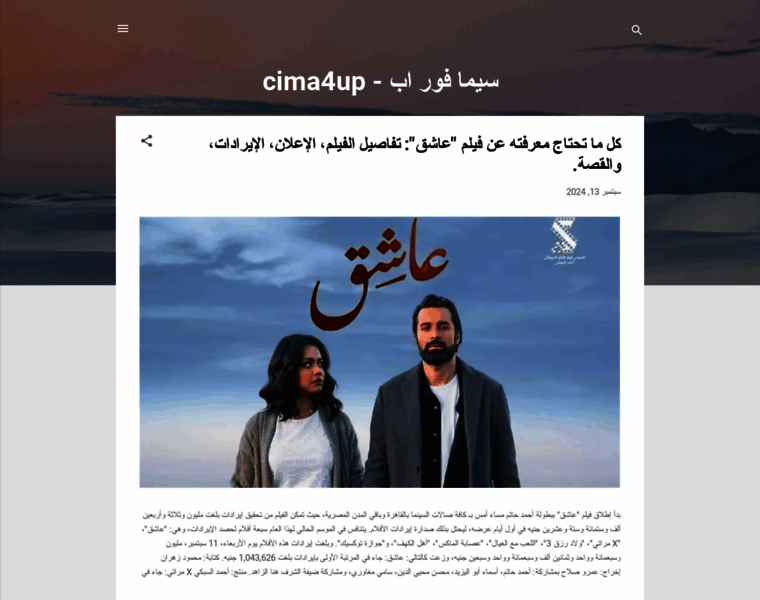
Task: Open the cima4up blog title link
Action: coord(381,81)
